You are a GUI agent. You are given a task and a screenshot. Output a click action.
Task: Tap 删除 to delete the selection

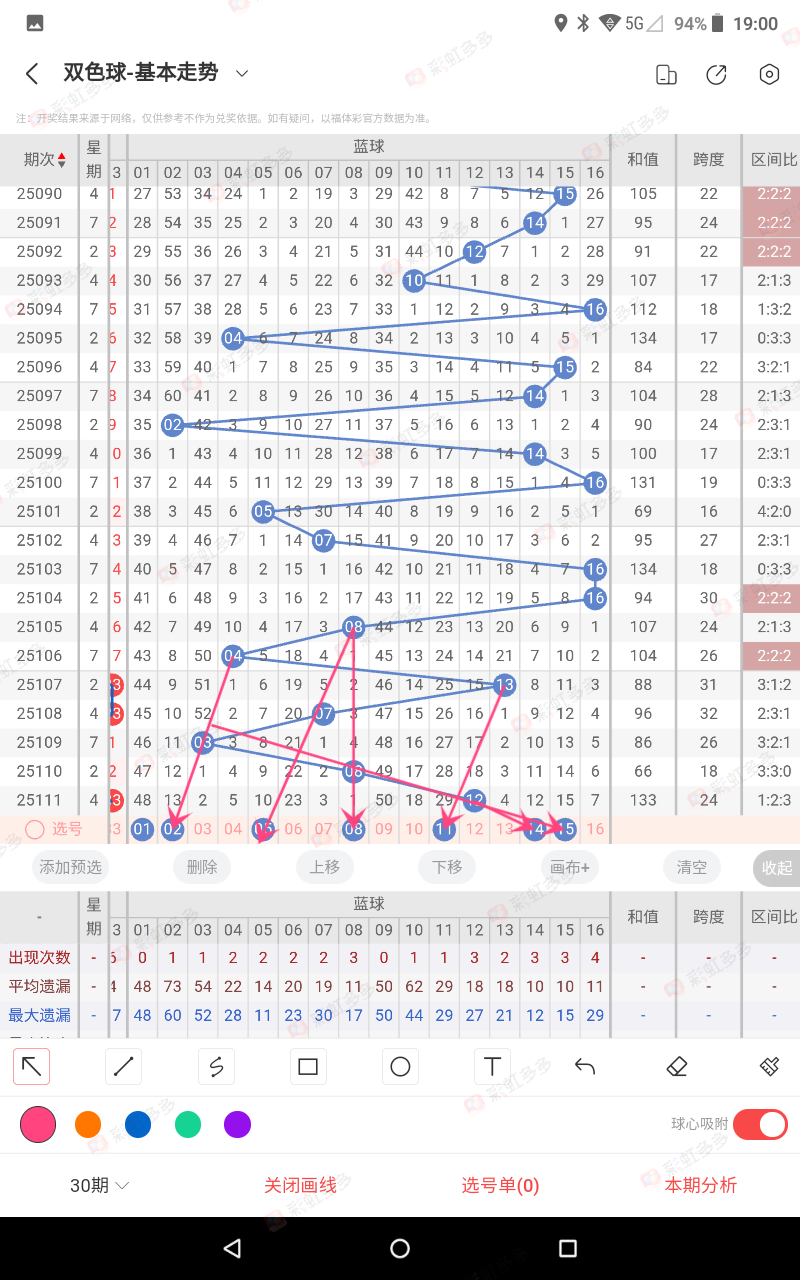(201, 867)
